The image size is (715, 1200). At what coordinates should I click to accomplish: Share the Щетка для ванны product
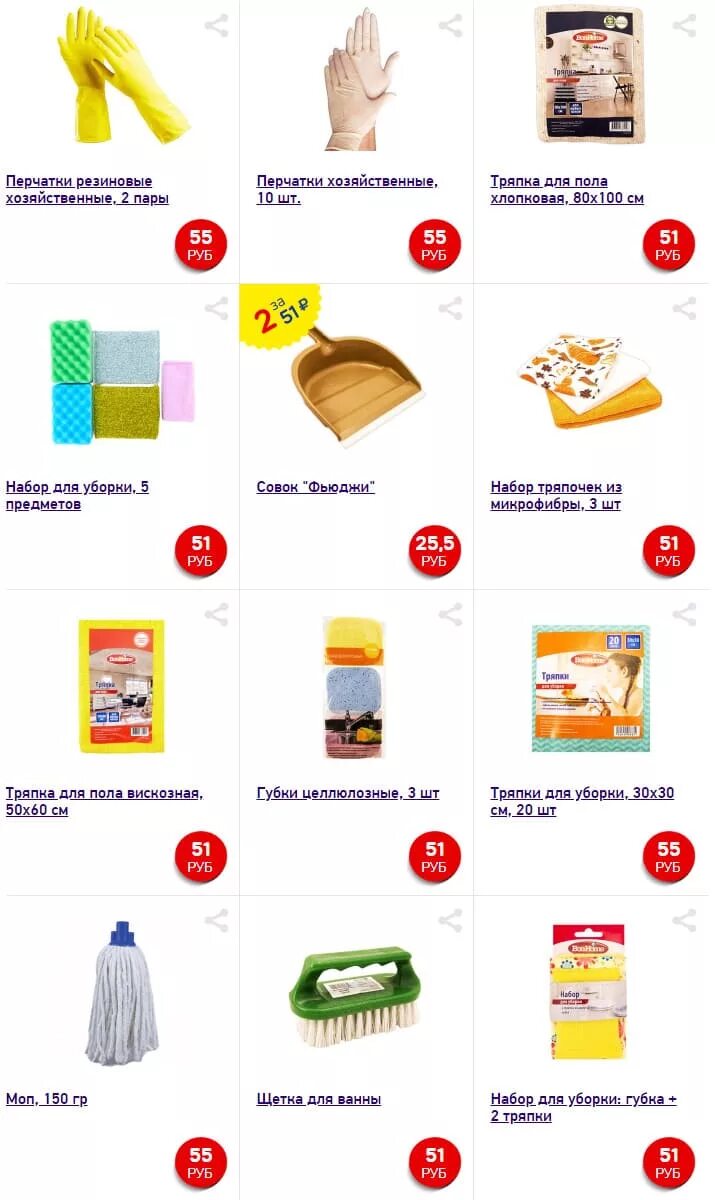click(450, 921)
